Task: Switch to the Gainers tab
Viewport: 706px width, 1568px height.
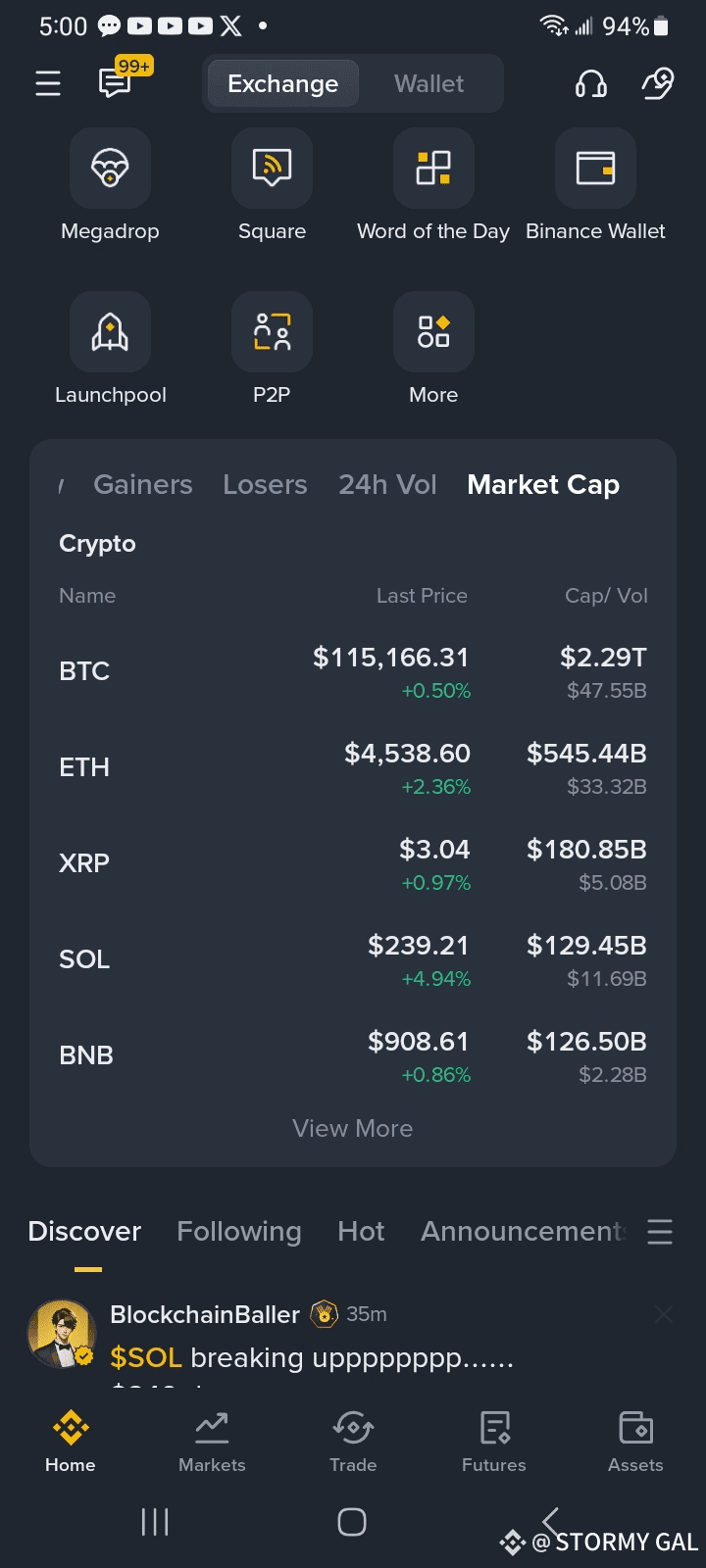Action: click(x=143, y=485)
